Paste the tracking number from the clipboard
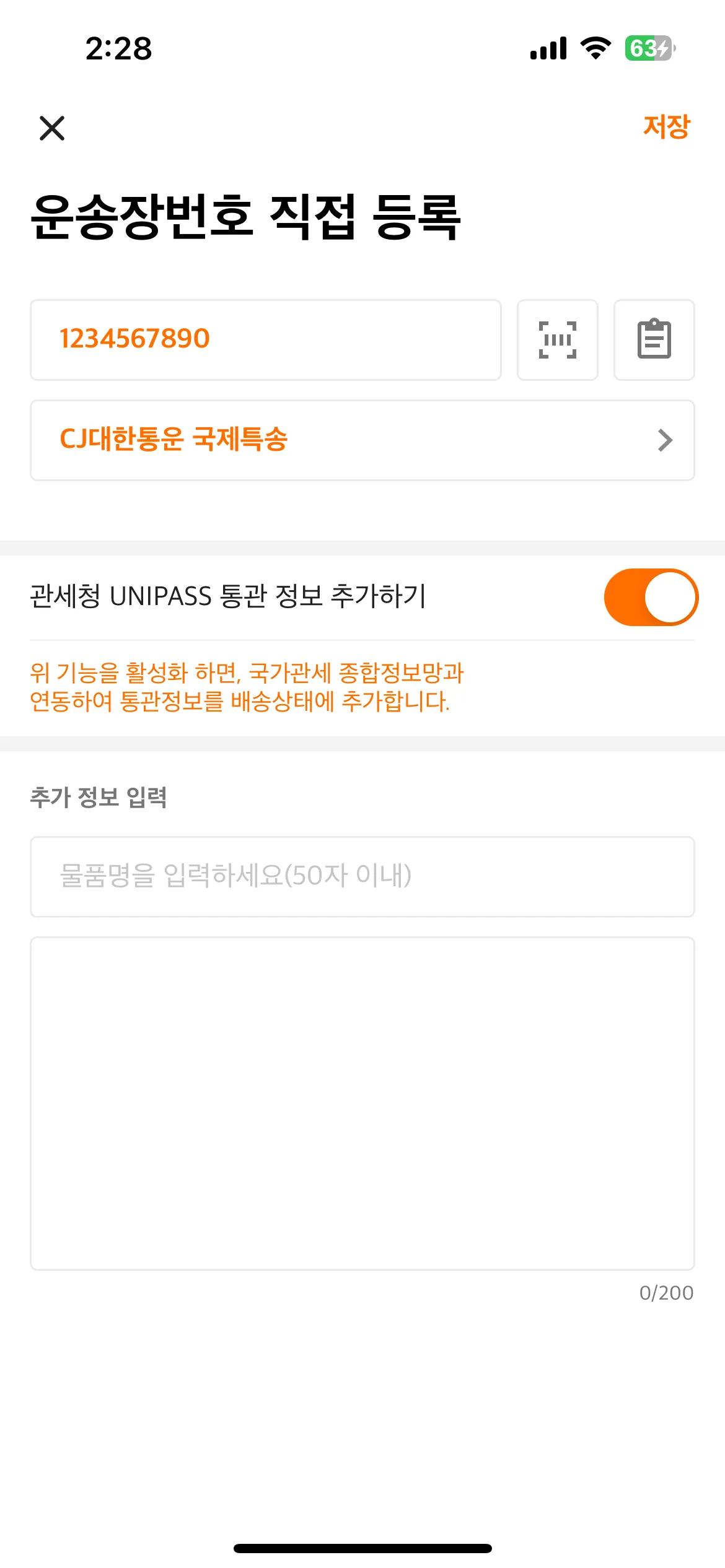 654,340
